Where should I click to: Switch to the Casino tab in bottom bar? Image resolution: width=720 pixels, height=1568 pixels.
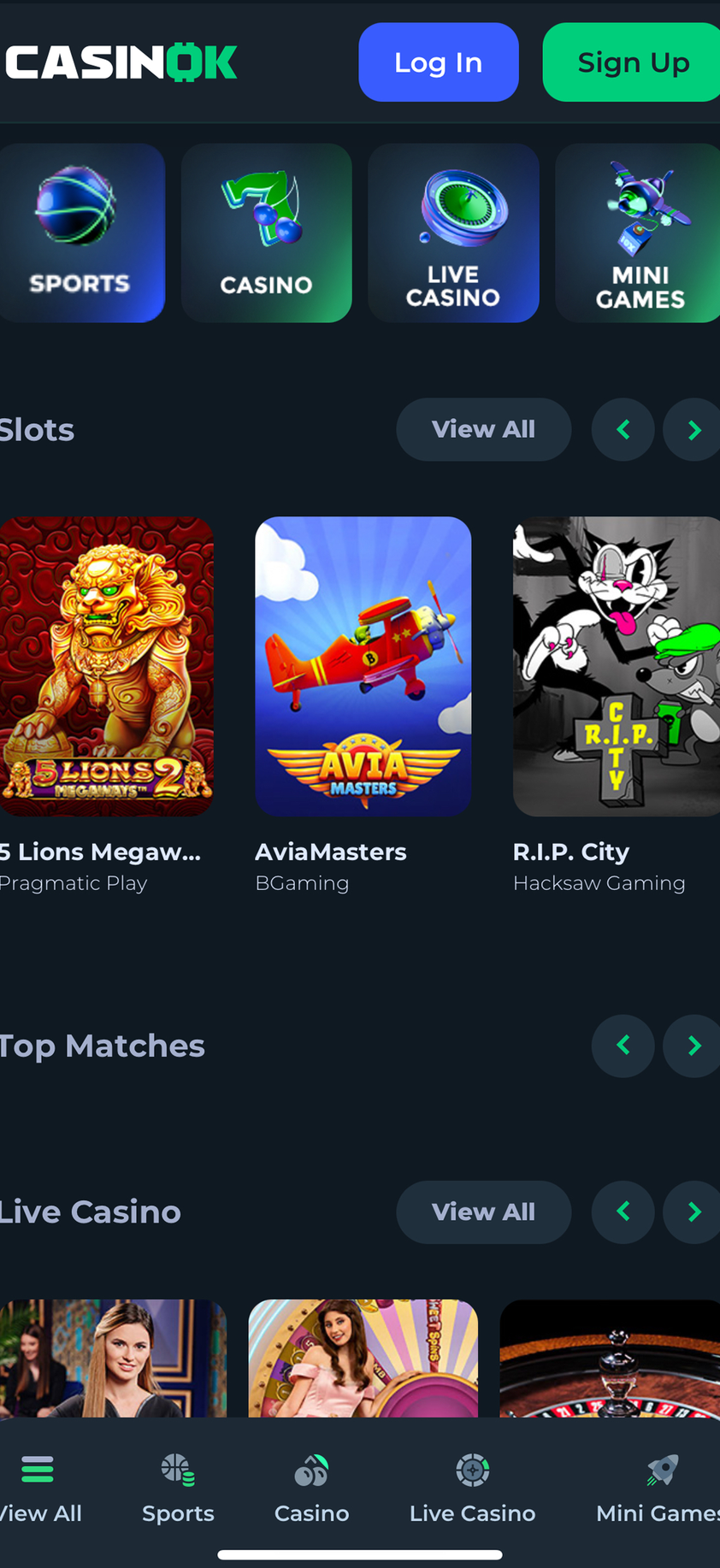311,1488
